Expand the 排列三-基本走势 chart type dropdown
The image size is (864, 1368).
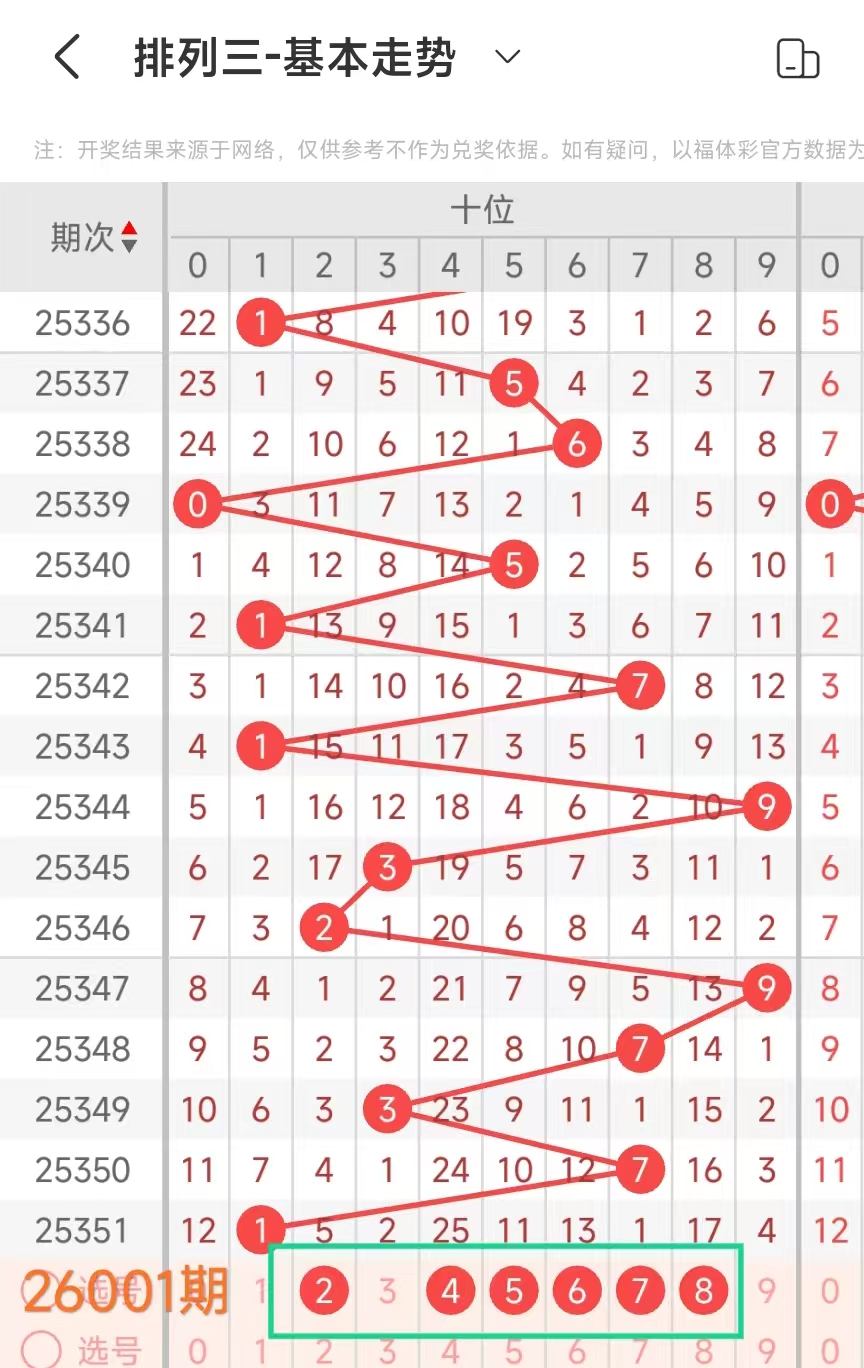[x=508, y=57]
